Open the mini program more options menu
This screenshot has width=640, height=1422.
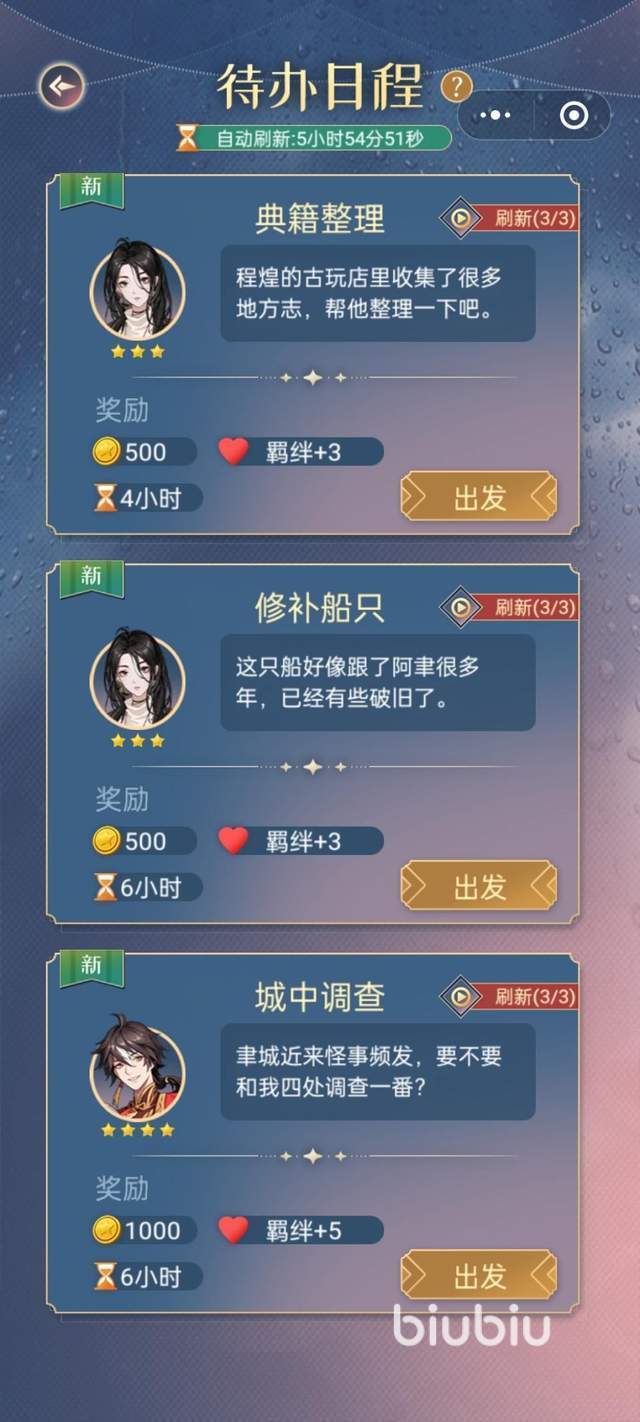pos(495,116)
